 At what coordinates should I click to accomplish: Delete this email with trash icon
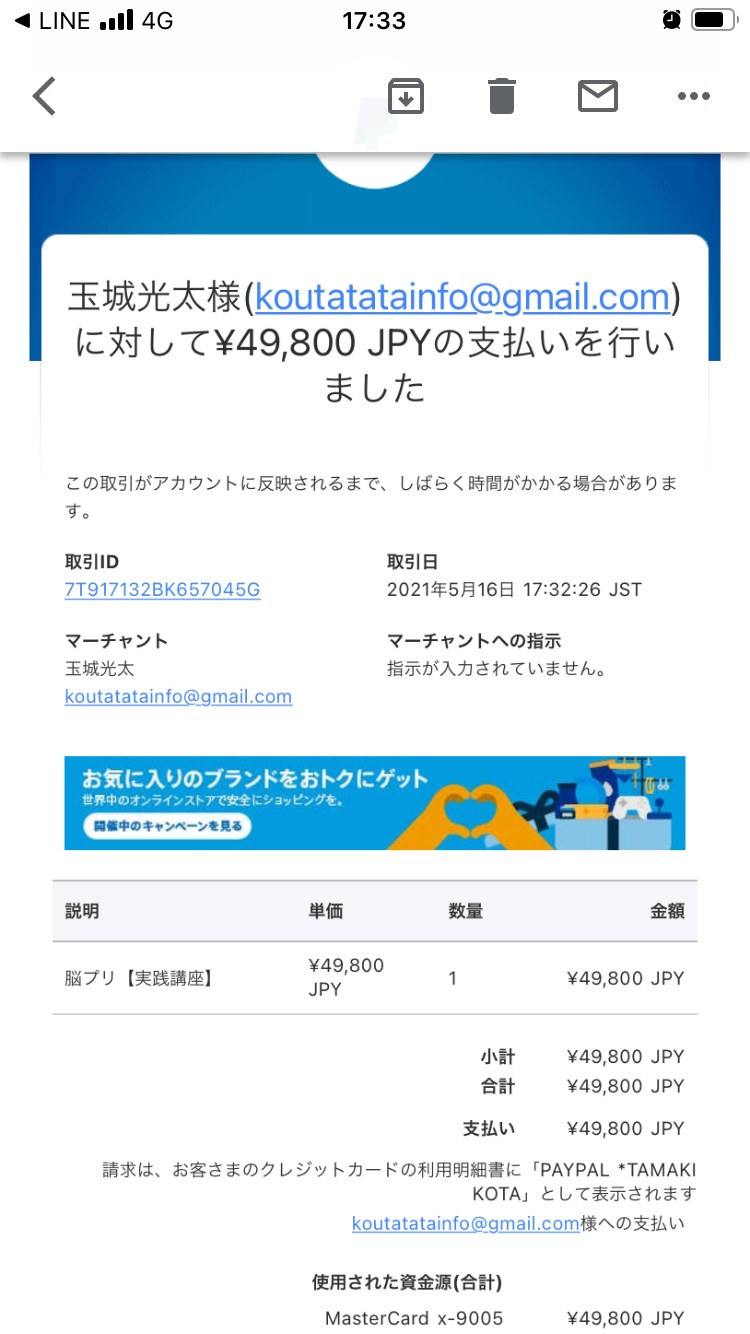tap(502, 96)
